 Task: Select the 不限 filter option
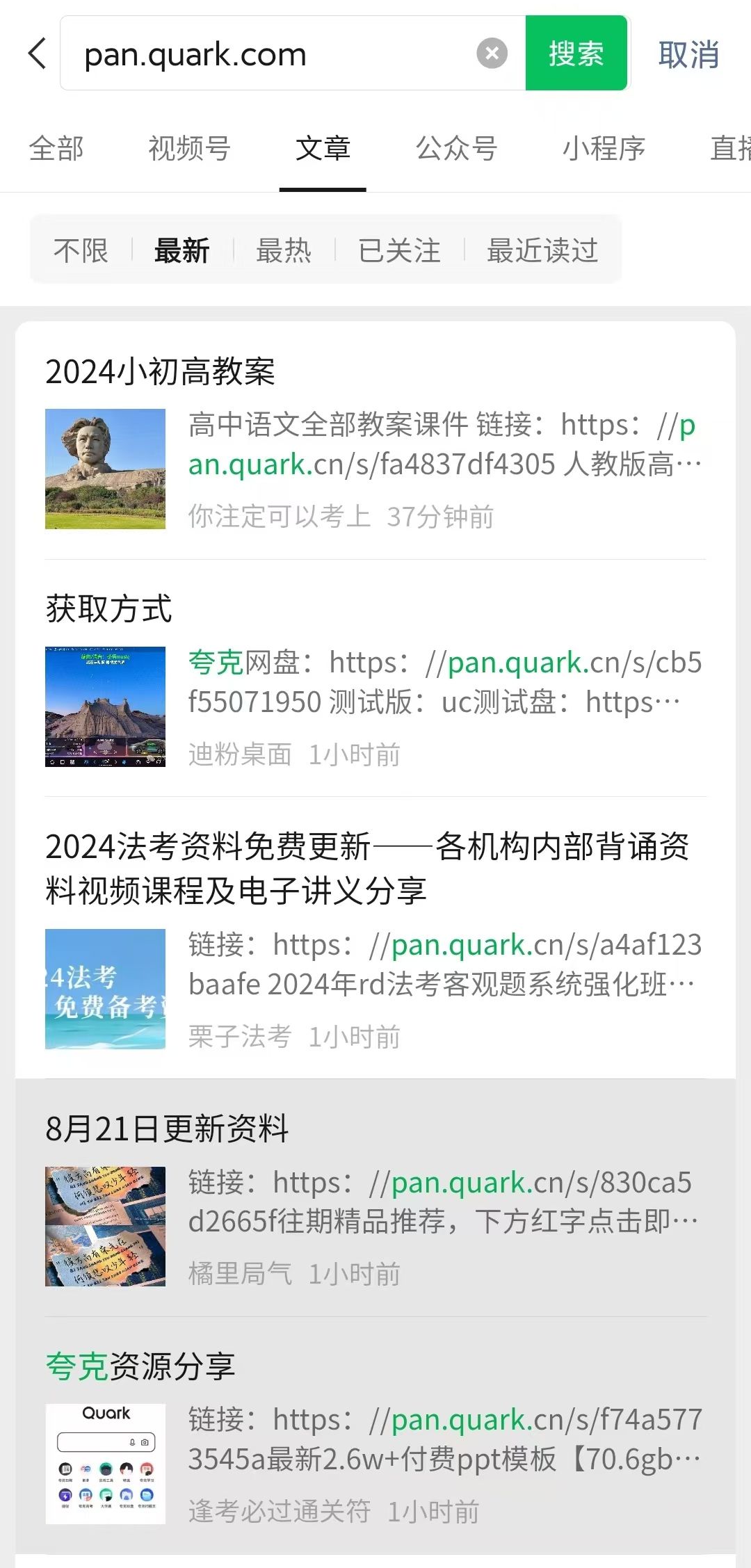(81, 250)
